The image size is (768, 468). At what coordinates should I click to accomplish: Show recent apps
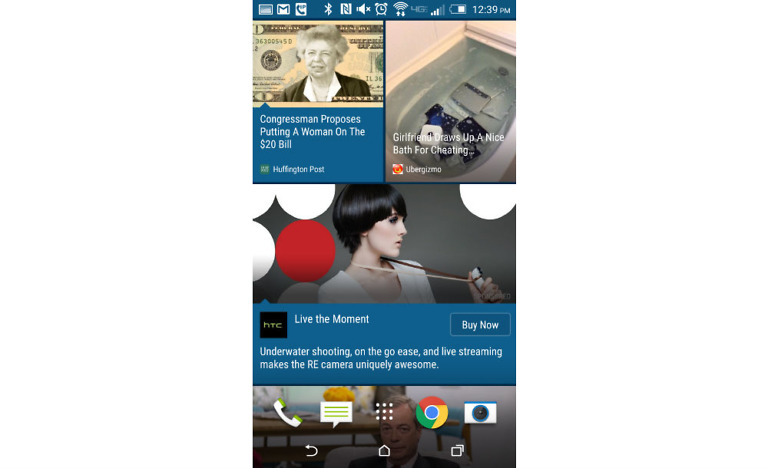[457, 451]
